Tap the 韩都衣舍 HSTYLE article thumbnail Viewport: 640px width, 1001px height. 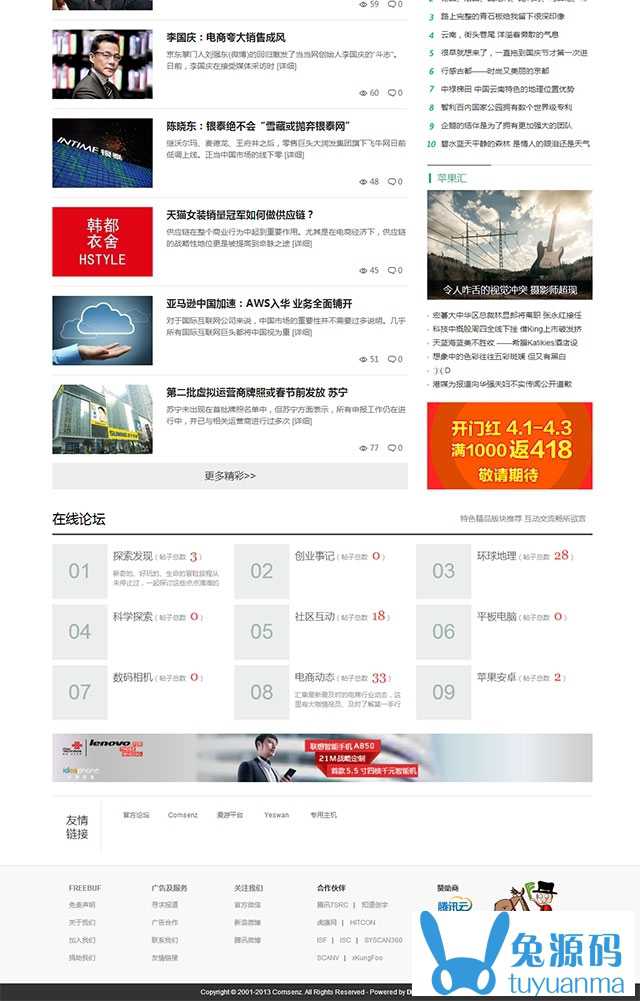102,242
